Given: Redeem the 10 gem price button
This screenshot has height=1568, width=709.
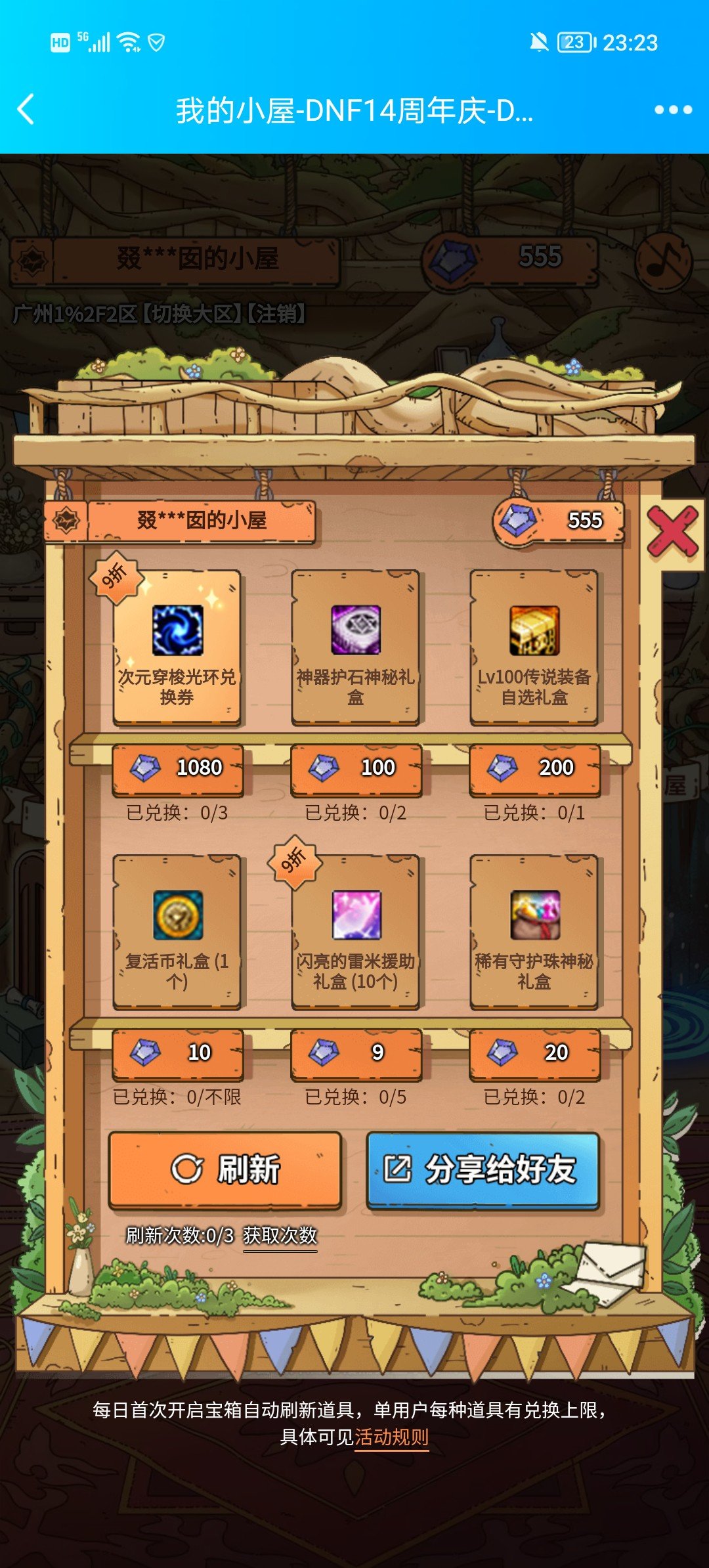Looking at the screenshot, I should point(177,1053).
